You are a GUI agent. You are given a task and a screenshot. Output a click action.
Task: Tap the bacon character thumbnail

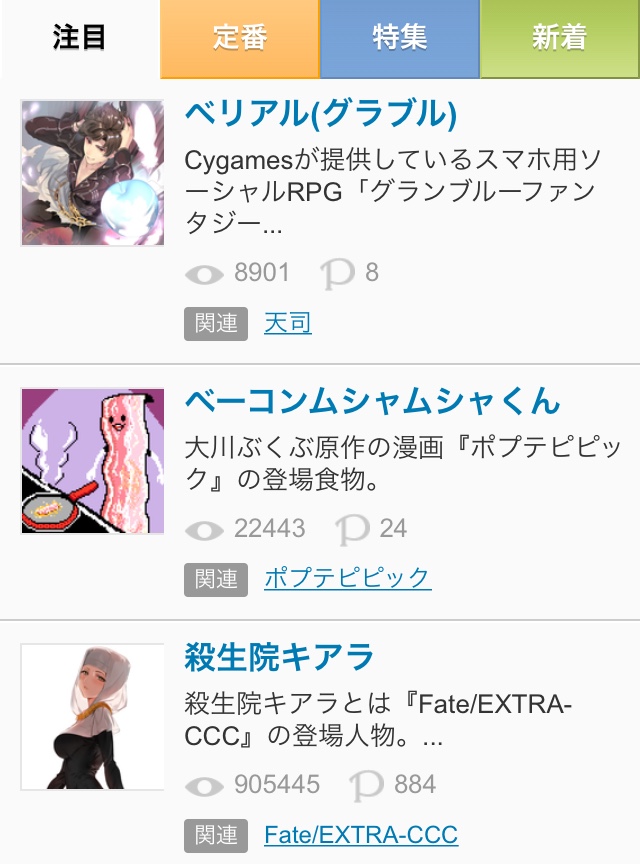[92, 461]
